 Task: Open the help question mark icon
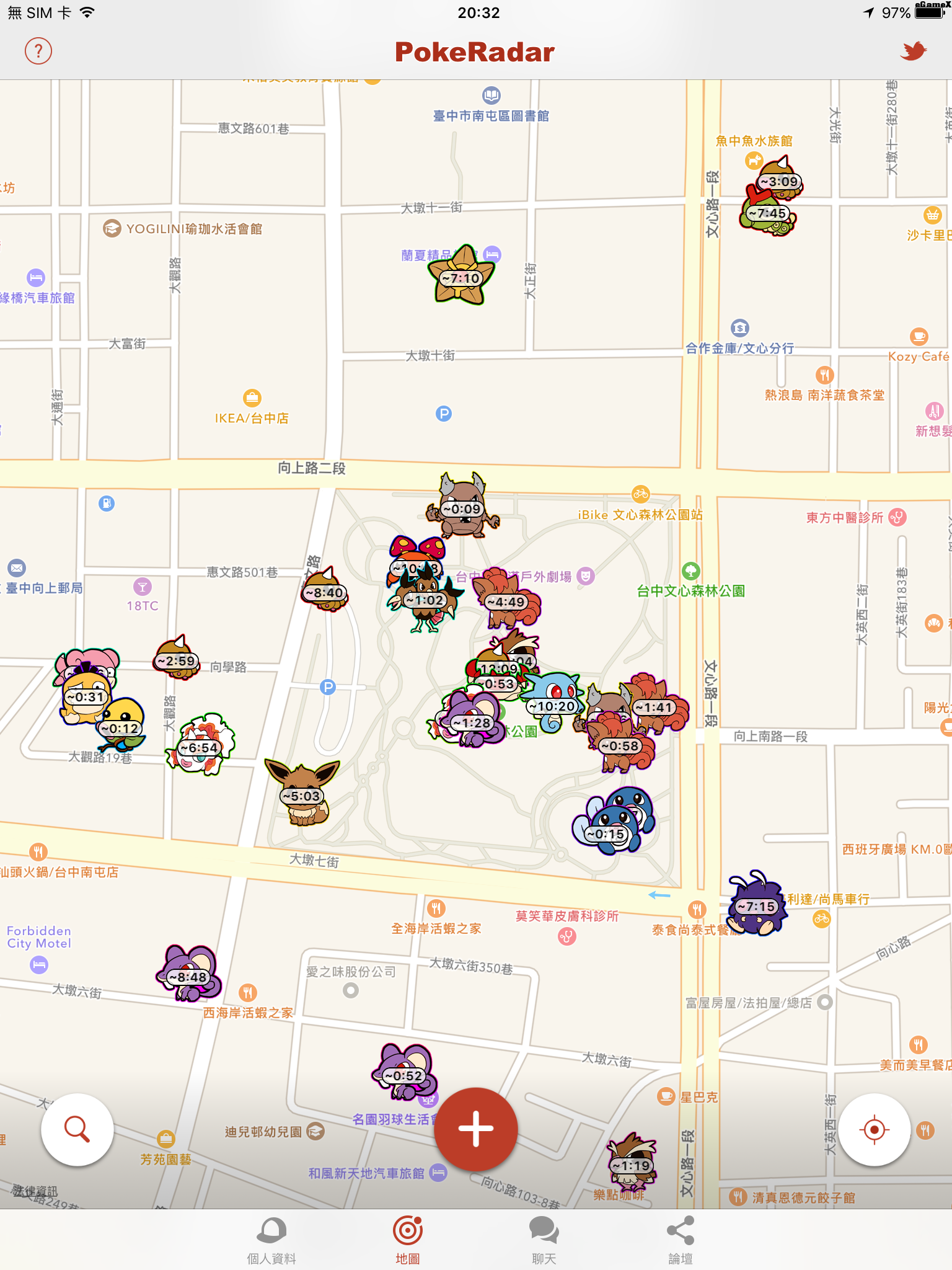pyautogui.click(x=38, y=51)
